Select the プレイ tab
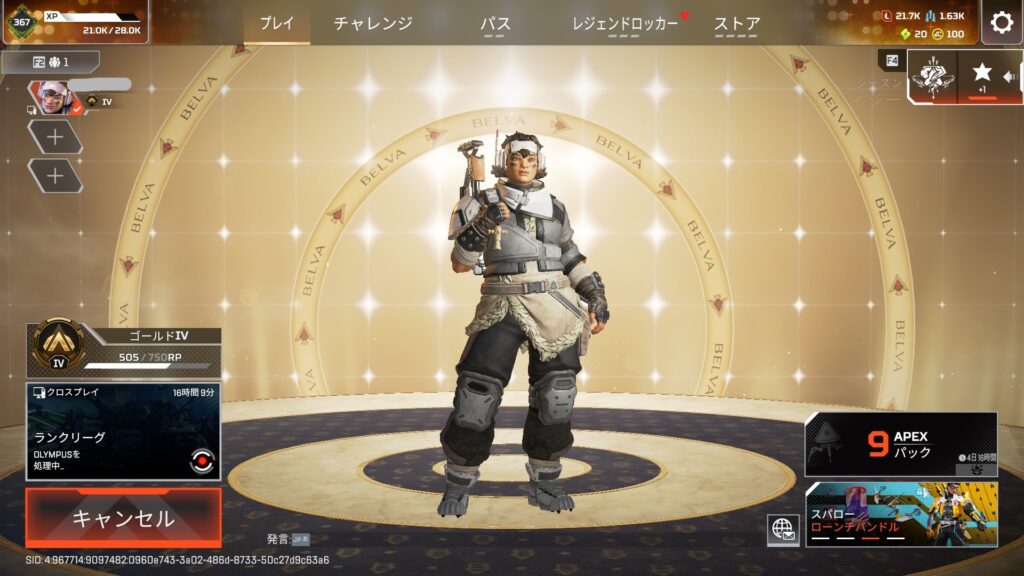 click(x=277, y=23)
